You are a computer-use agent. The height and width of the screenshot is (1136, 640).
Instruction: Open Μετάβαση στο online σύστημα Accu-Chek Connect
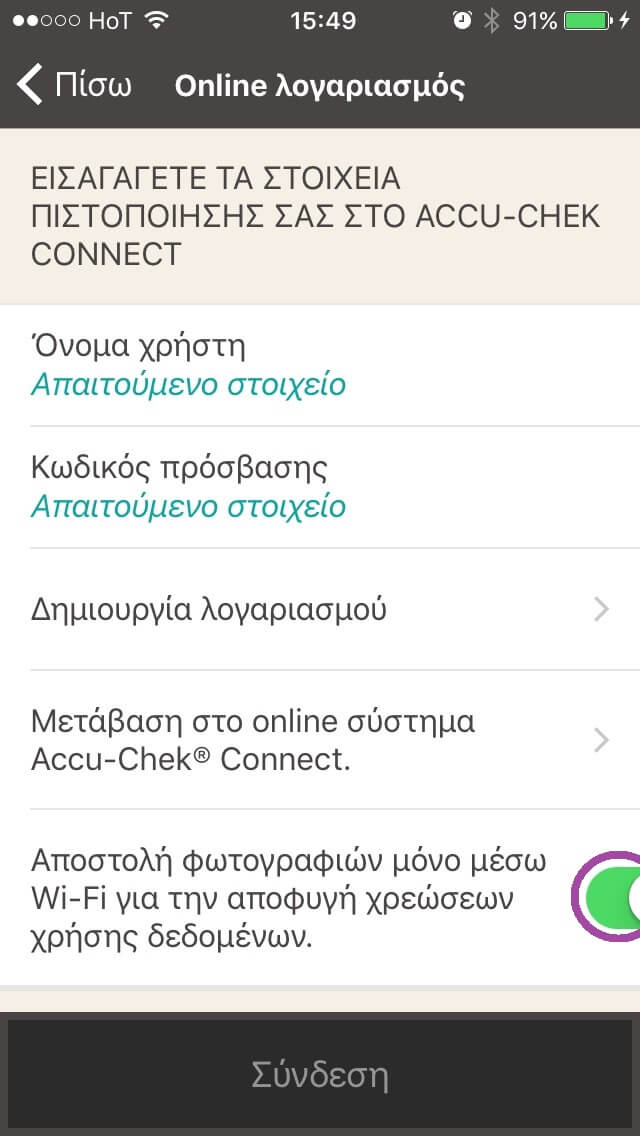(320, 740)
